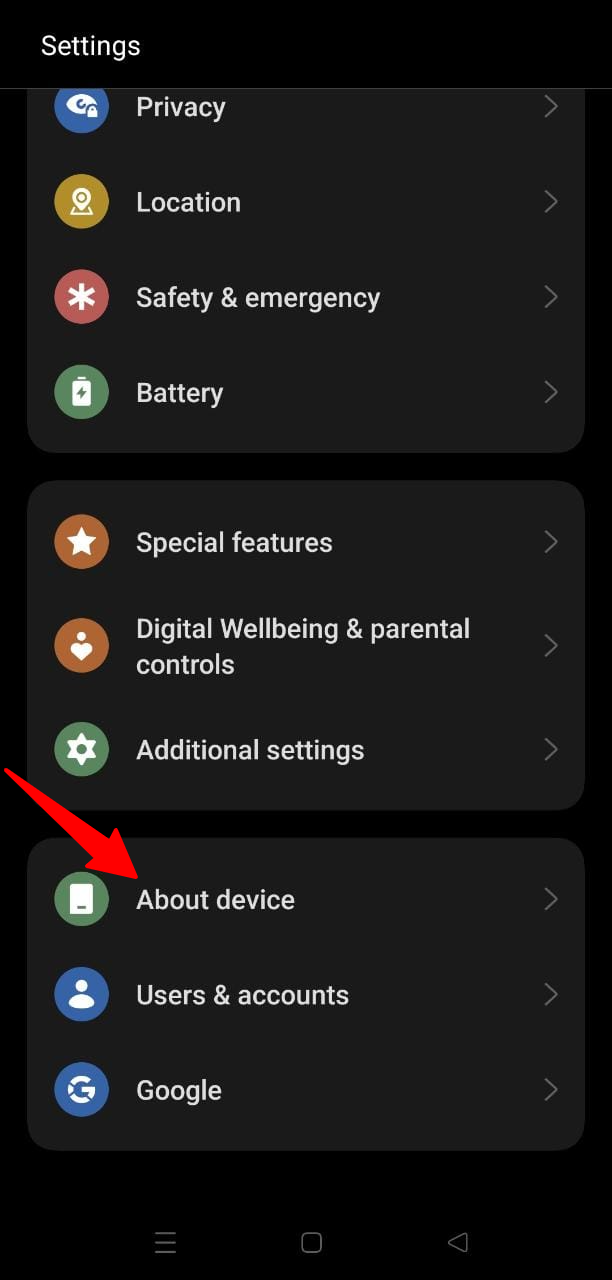Go to Additional settings
The width and height of the screenshot is (612, 1280).
click(305, 750)
